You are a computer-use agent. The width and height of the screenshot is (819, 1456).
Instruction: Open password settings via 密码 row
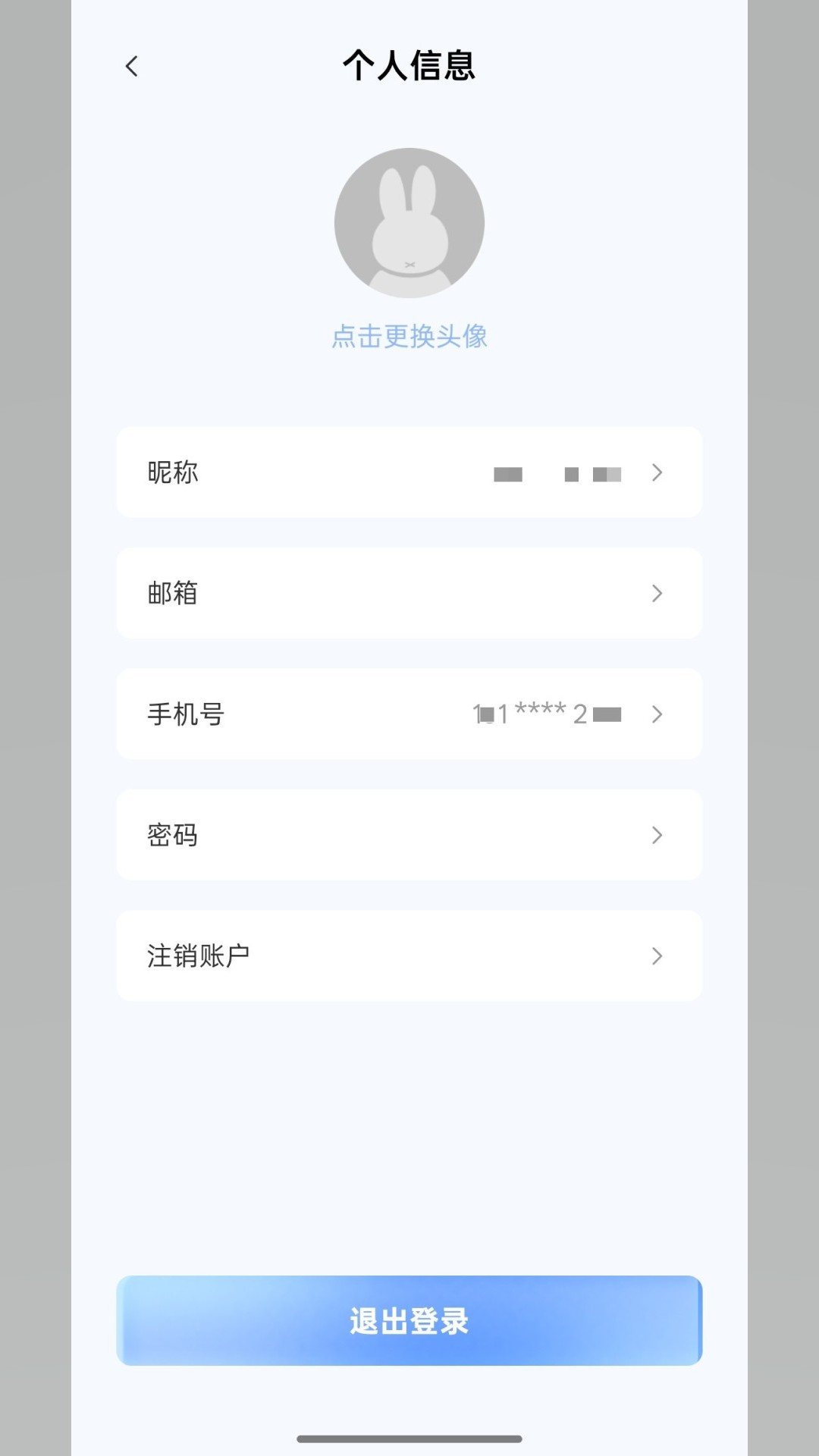(x=409, y=835)
